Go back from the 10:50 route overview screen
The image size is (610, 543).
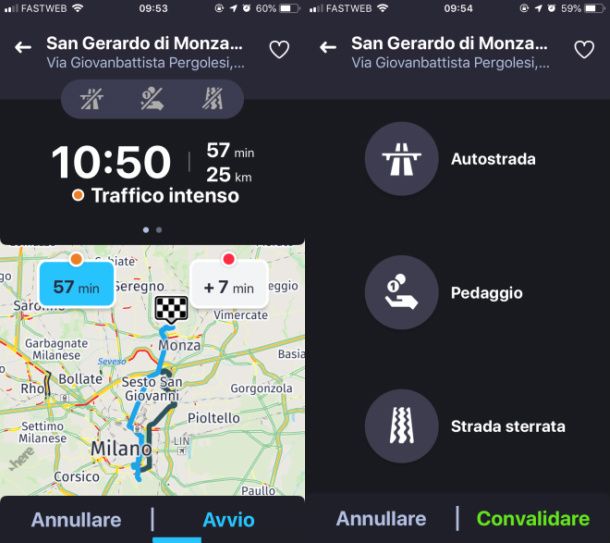(23, 47)
